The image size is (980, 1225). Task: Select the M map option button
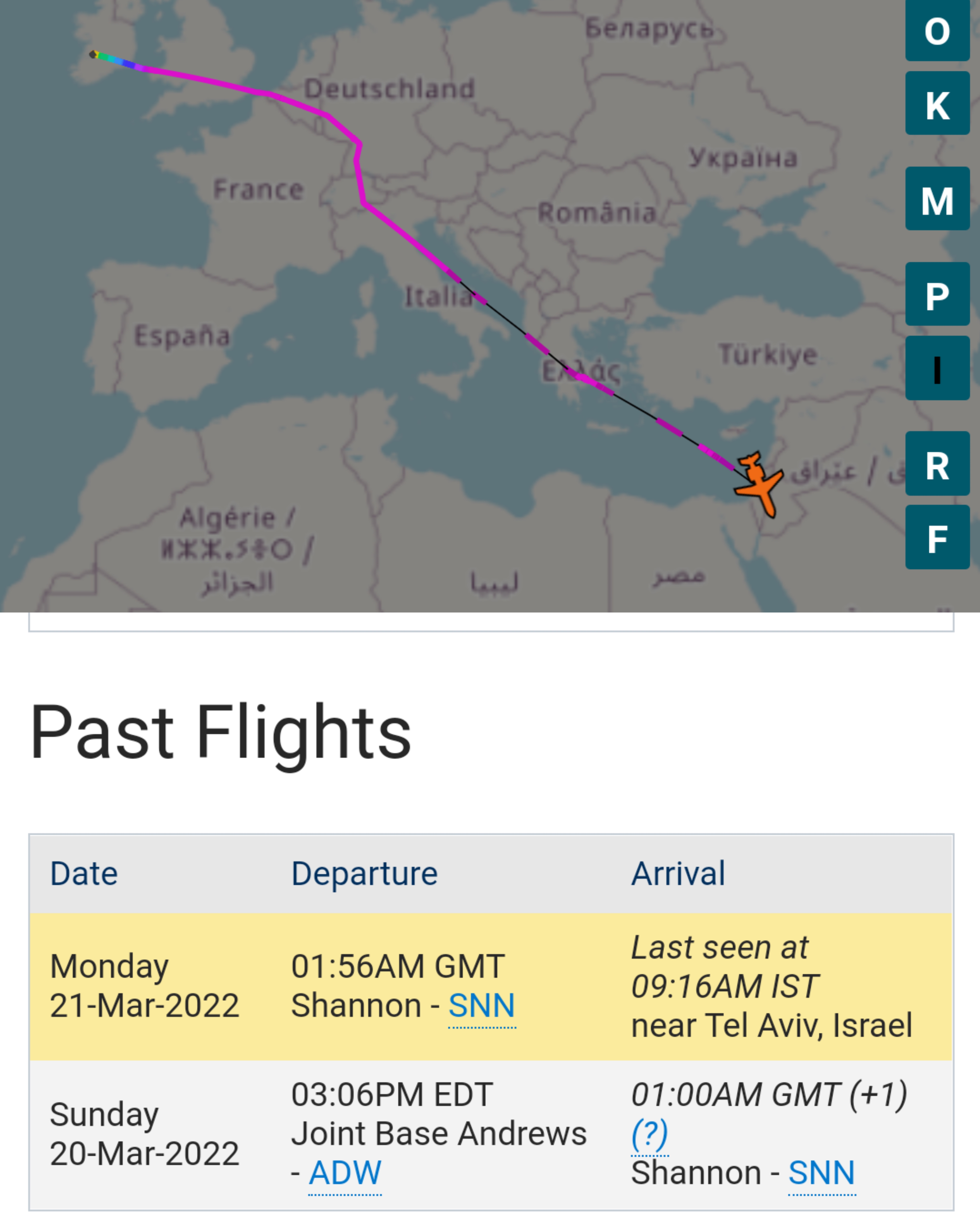pos(937,199)
